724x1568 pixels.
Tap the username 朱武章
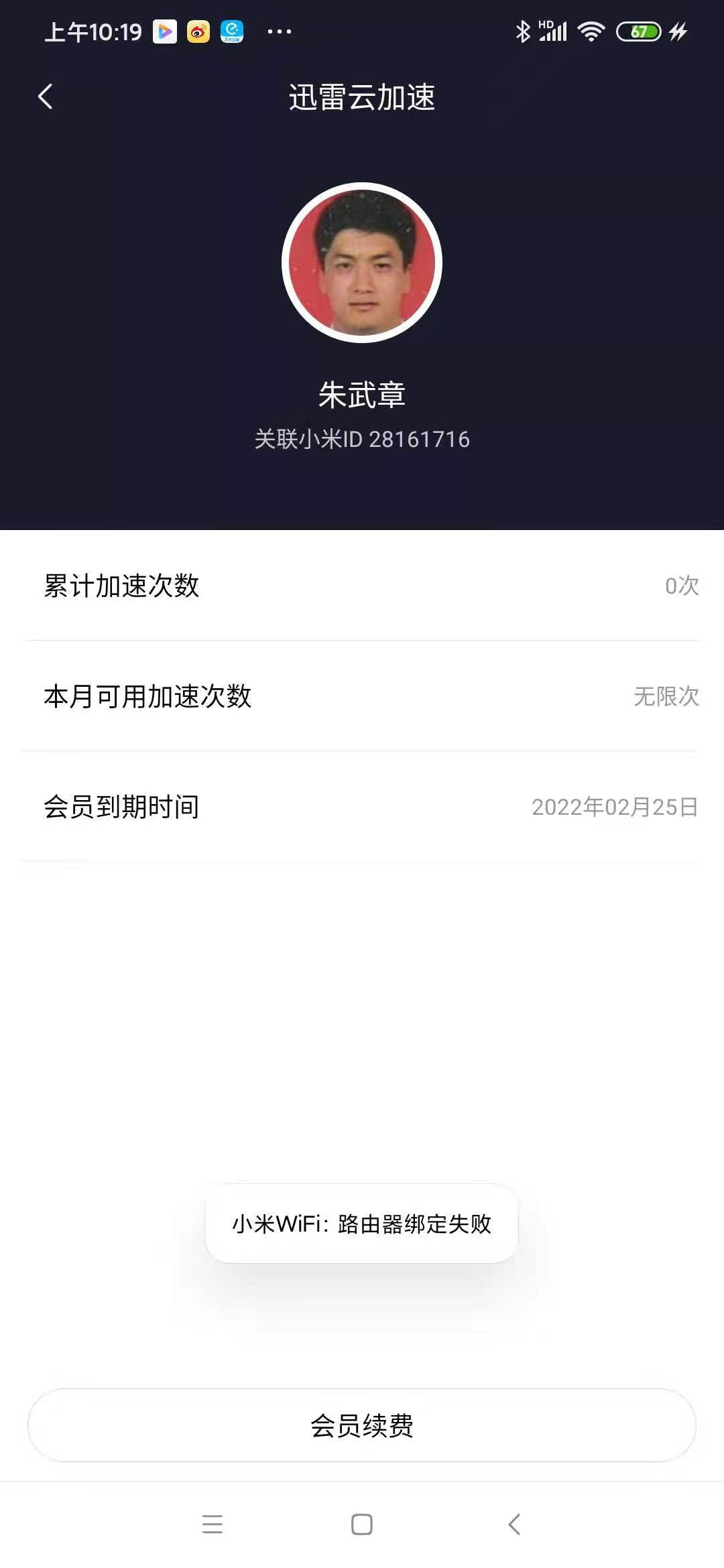pyautogui.click(x=362, y=395)
